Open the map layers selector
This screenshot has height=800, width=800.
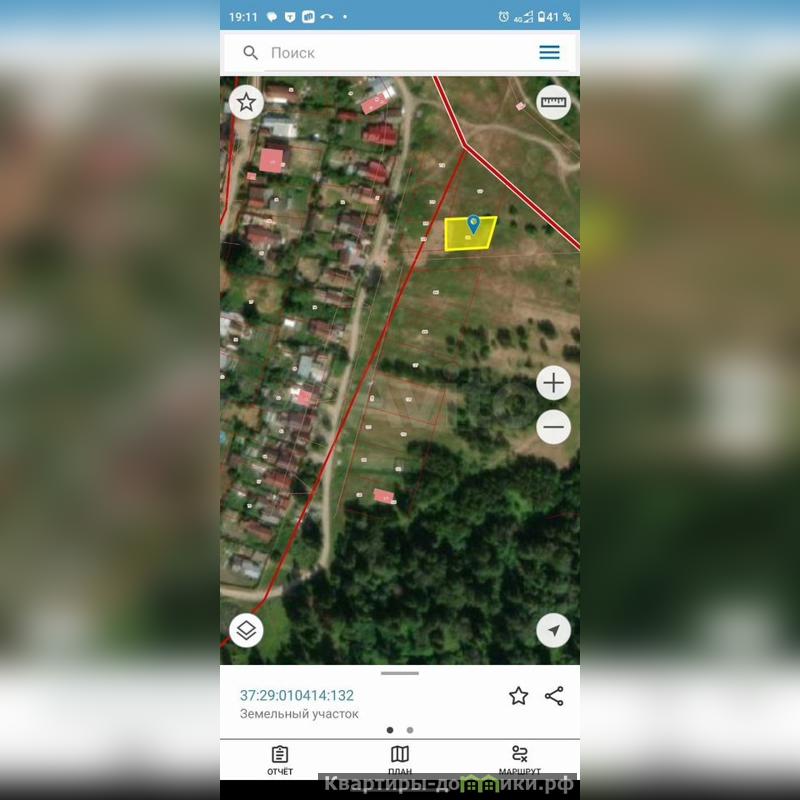[x=246, y=630]
